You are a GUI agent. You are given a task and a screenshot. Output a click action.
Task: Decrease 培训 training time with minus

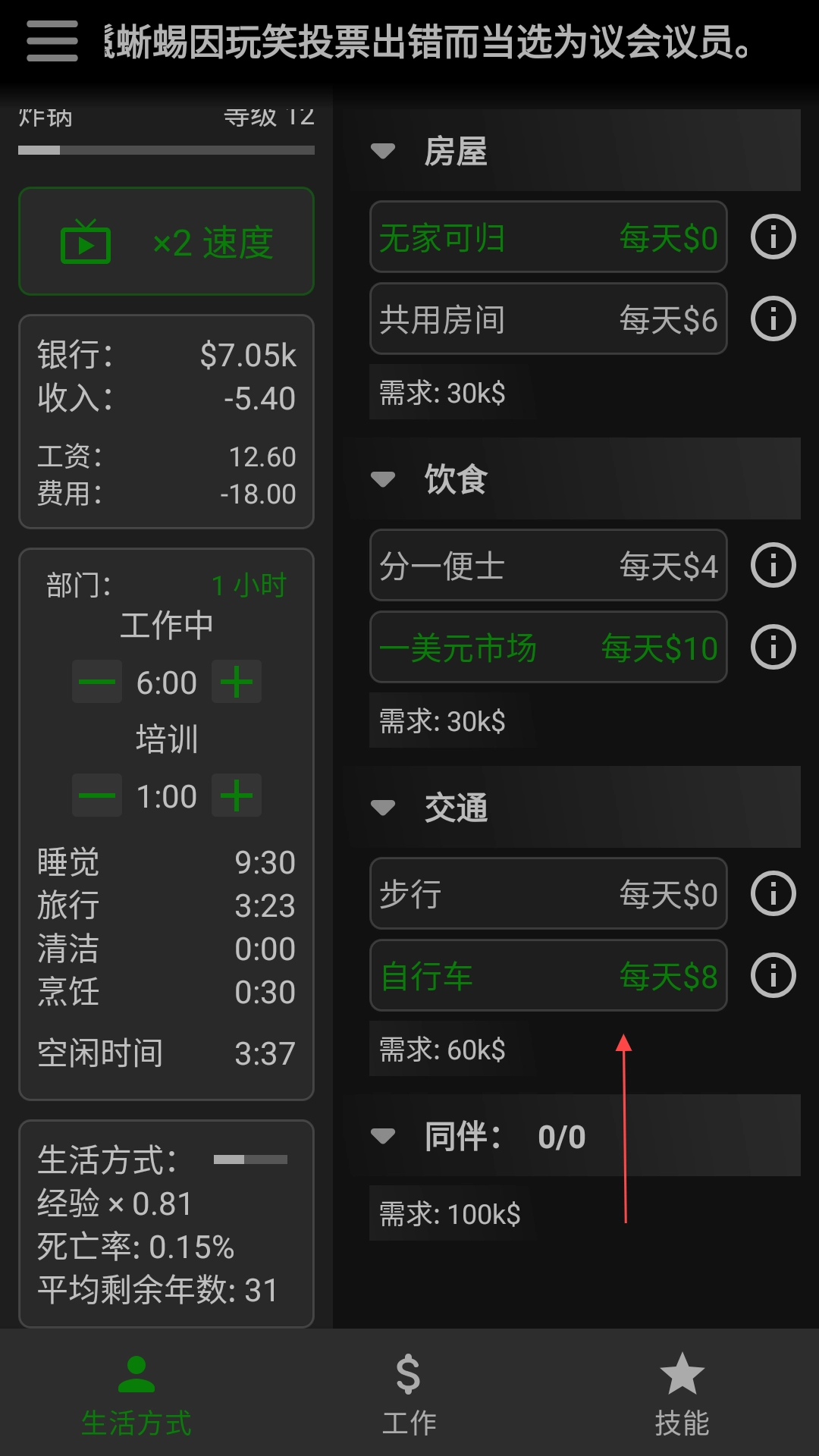(x=97, y=795)
